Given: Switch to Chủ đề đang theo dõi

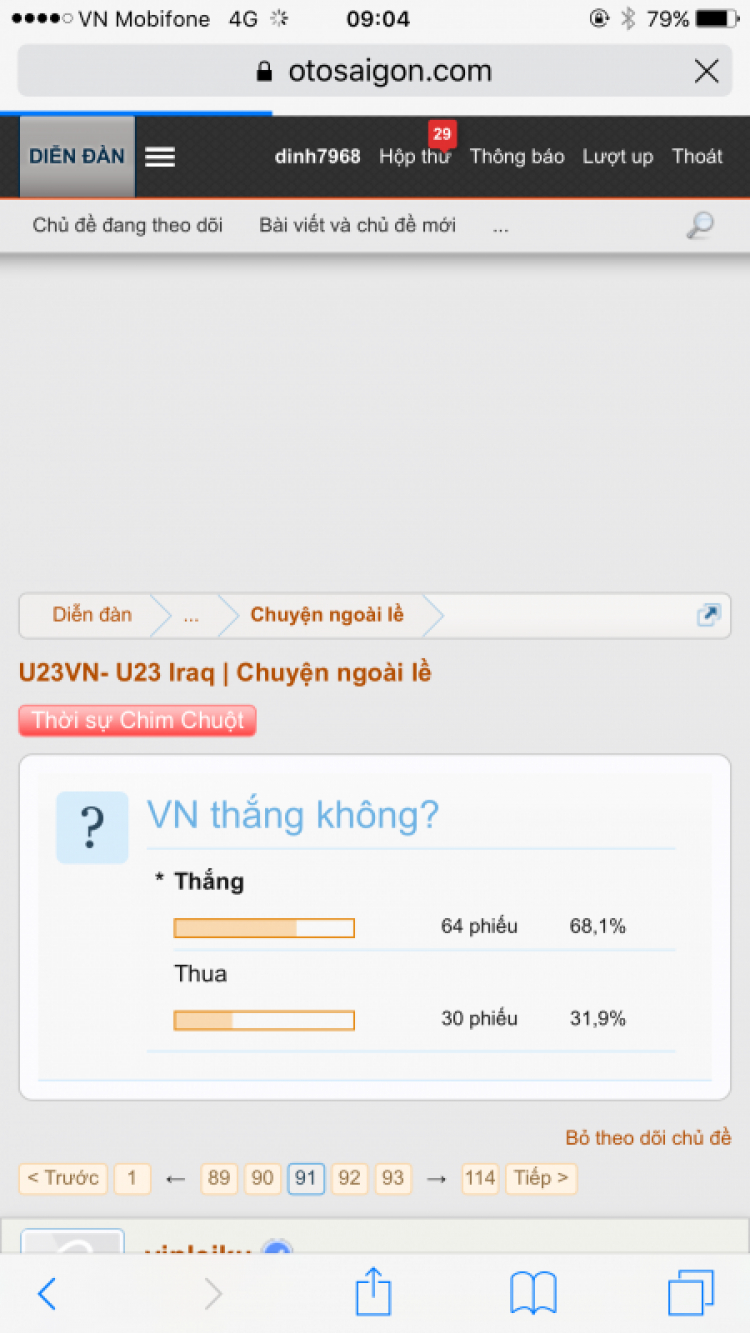Looking at the screenshot, I should [127, 225].
